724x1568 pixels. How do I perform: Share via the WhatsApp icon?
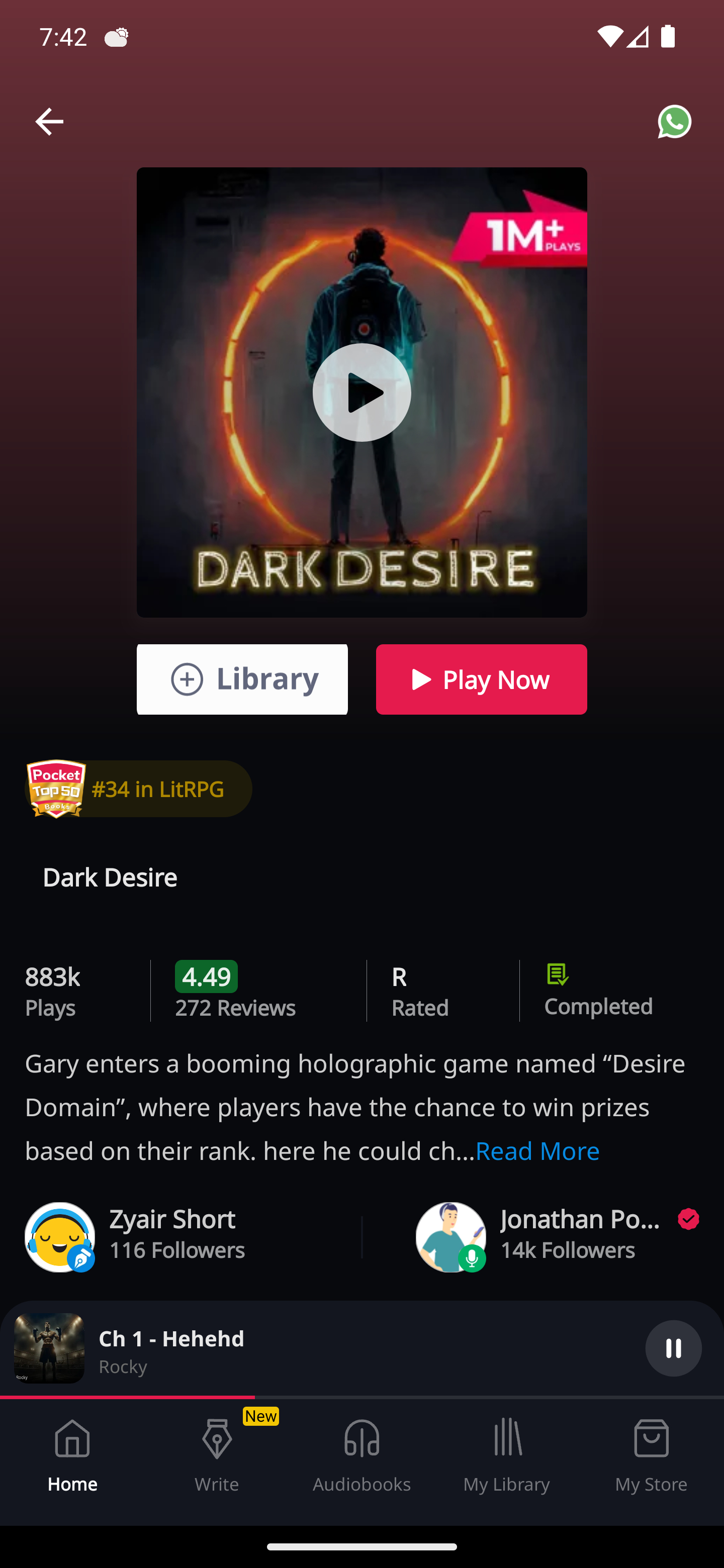(675, 122)
